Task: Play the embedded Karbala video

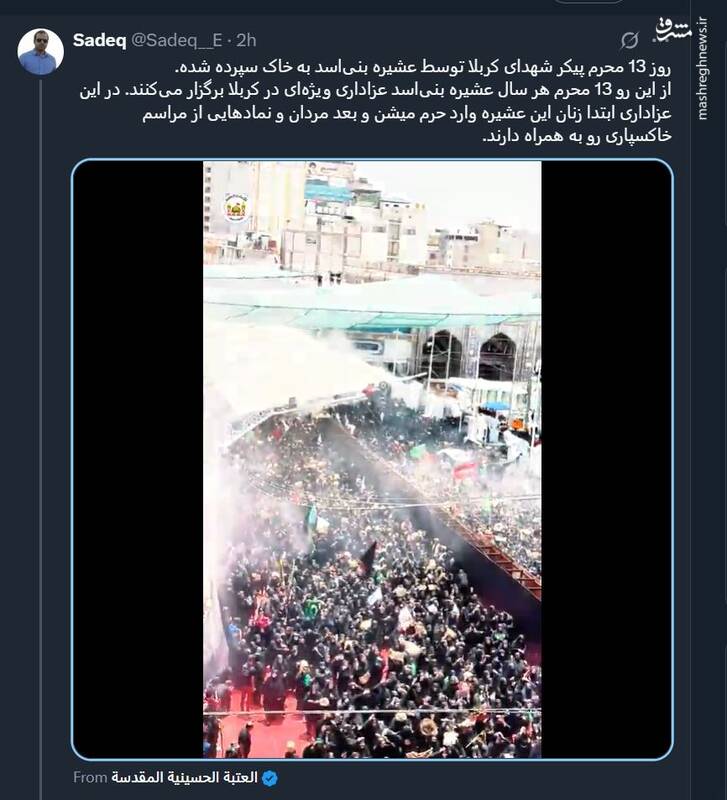Action: click(x=372, y=460)
